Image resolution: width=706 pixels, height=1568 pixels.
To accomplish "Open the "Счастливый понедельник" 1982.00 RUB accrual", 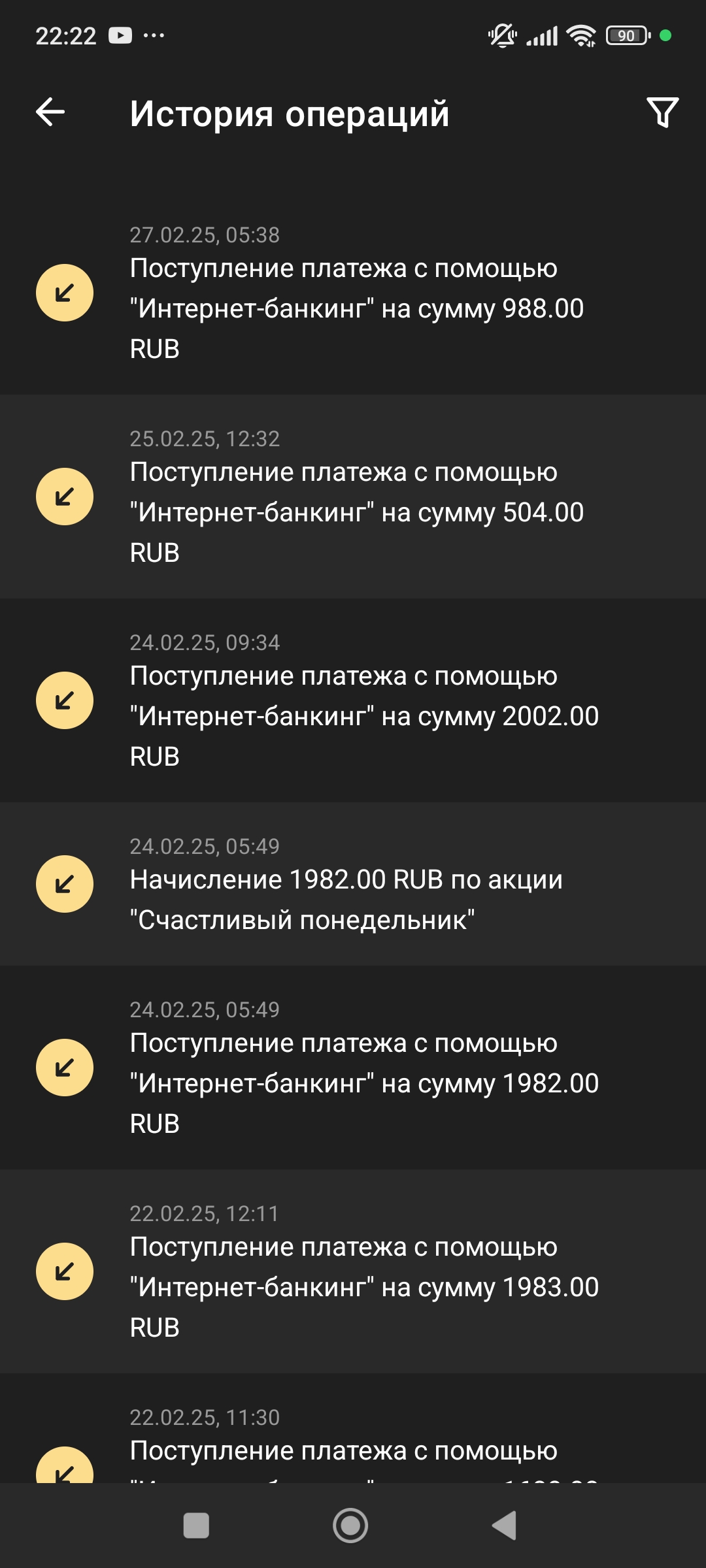I will [353, 885].
